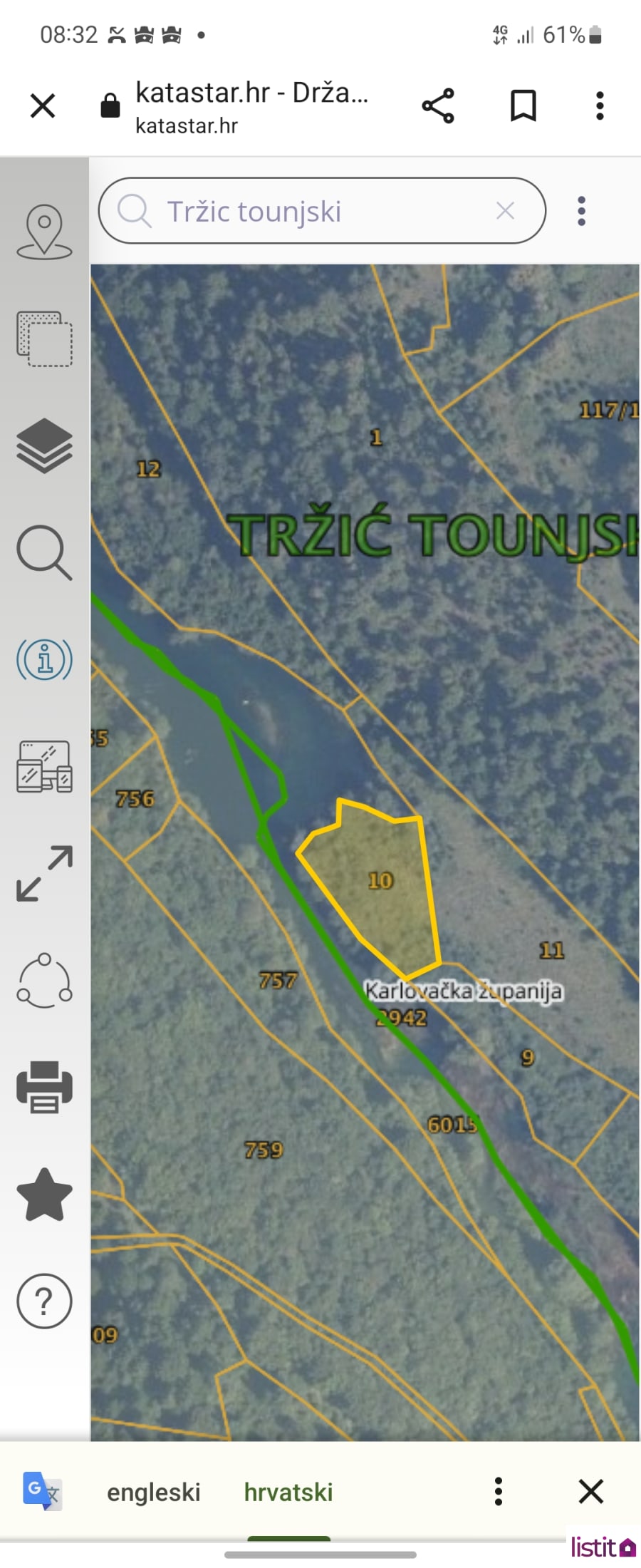Close the browser tab with X
Viewport: 641px width, 1568px height.
pyautogui.click(x=43, y=106)
